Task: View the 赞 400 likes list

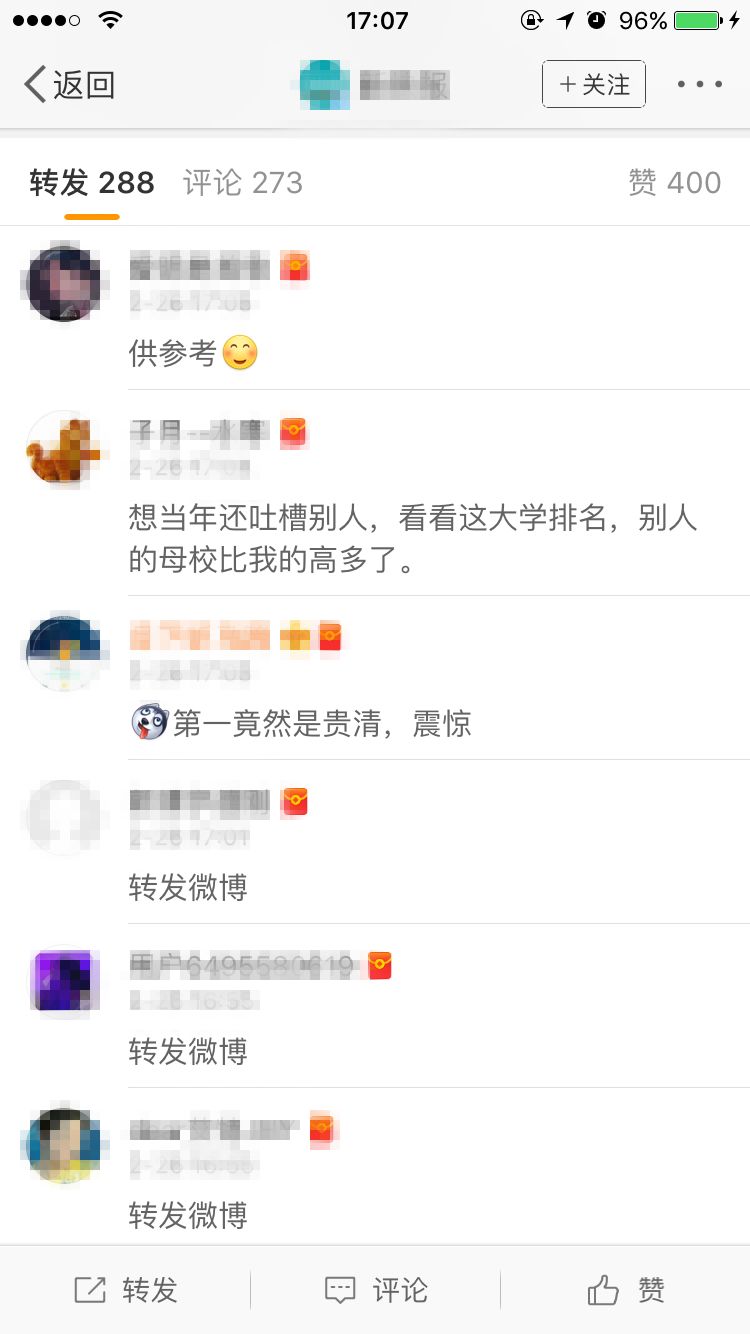Action: tap(674, 183)
